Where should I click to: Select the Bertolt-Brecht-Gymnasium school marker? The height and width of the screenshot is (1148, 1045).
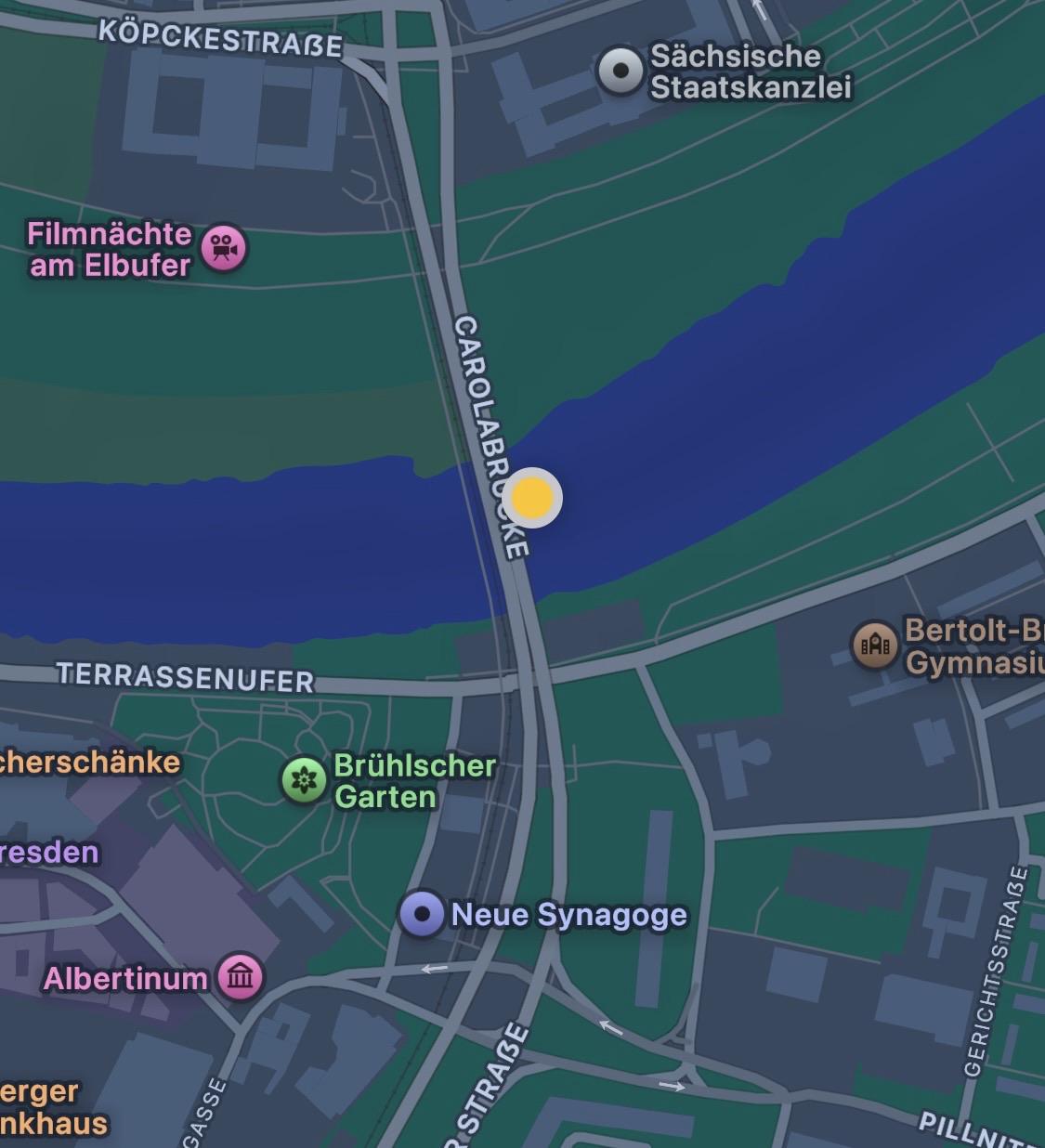click(x=874, y=645)
